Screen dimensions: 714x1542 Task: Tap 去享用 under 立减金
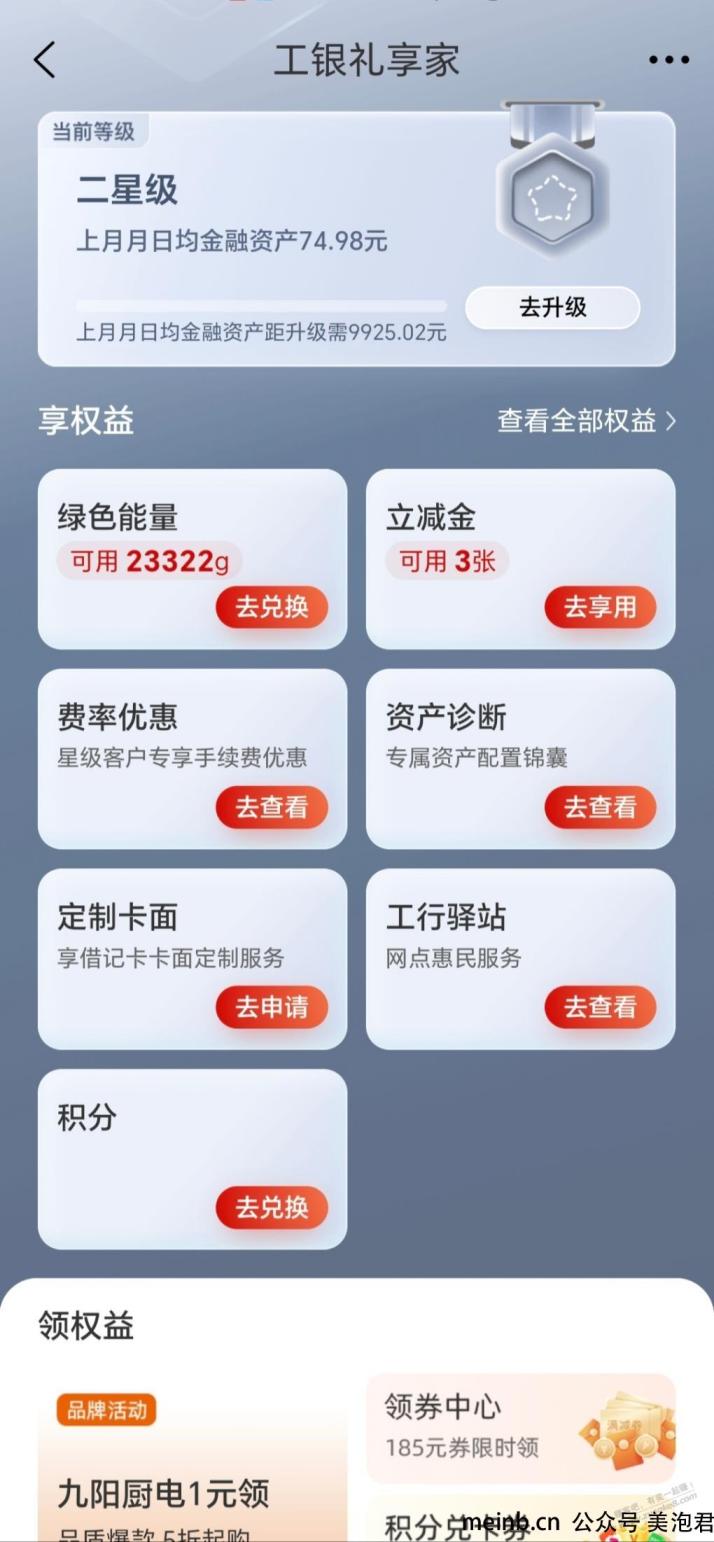(x=599, y=607)
